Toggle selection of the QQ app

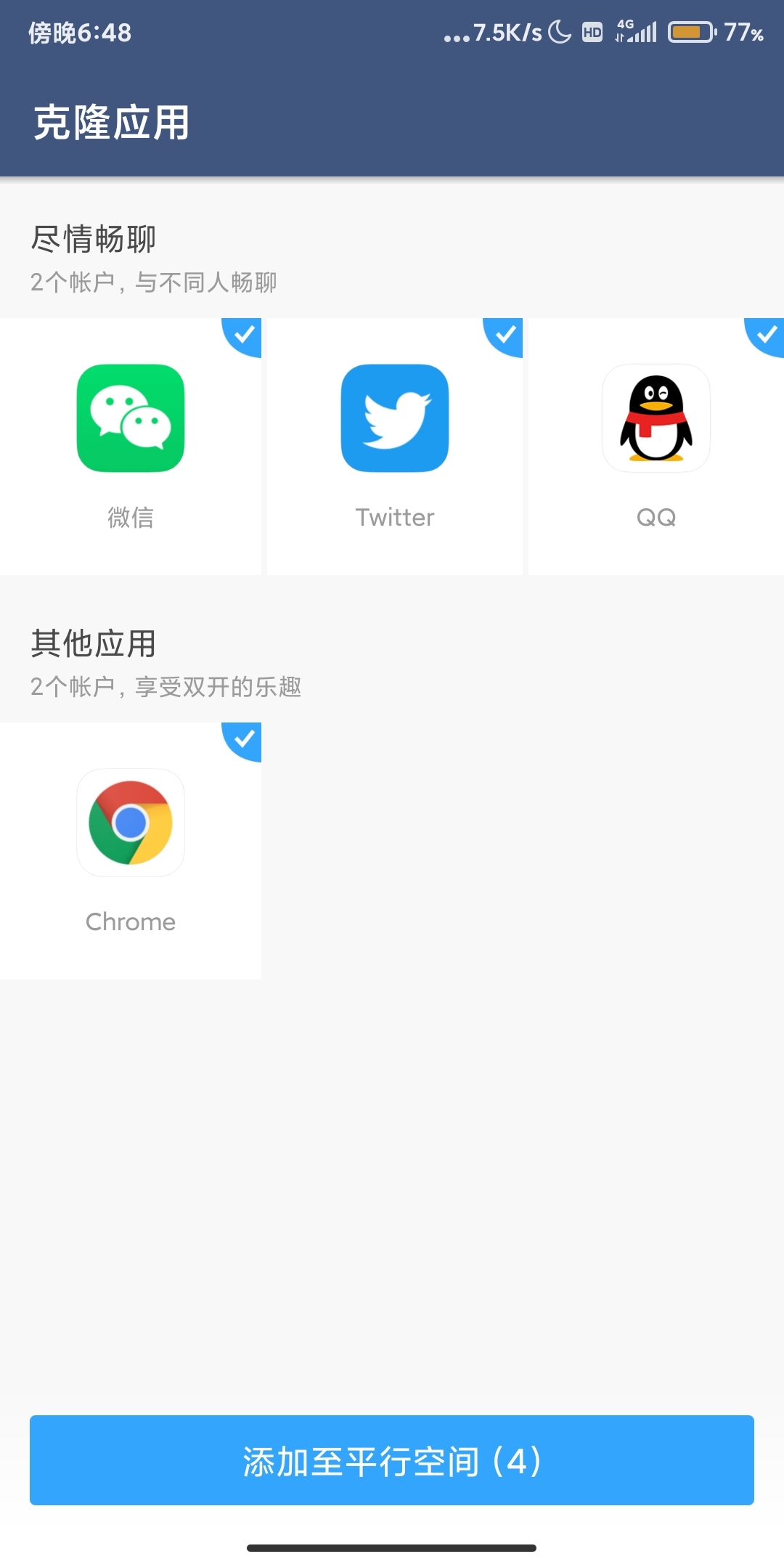pos(656,446)
